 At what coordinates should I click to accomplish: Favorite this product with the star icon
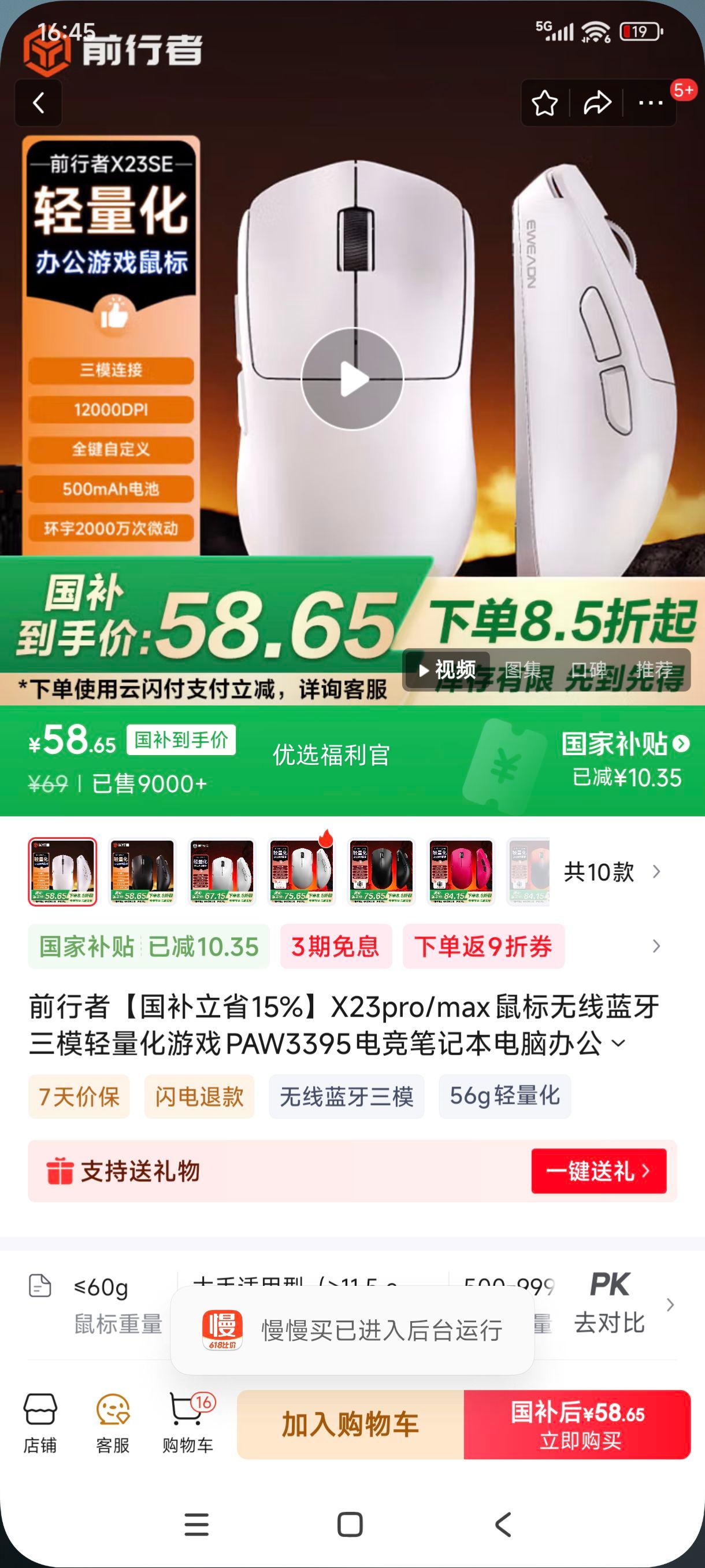point(544,103)
